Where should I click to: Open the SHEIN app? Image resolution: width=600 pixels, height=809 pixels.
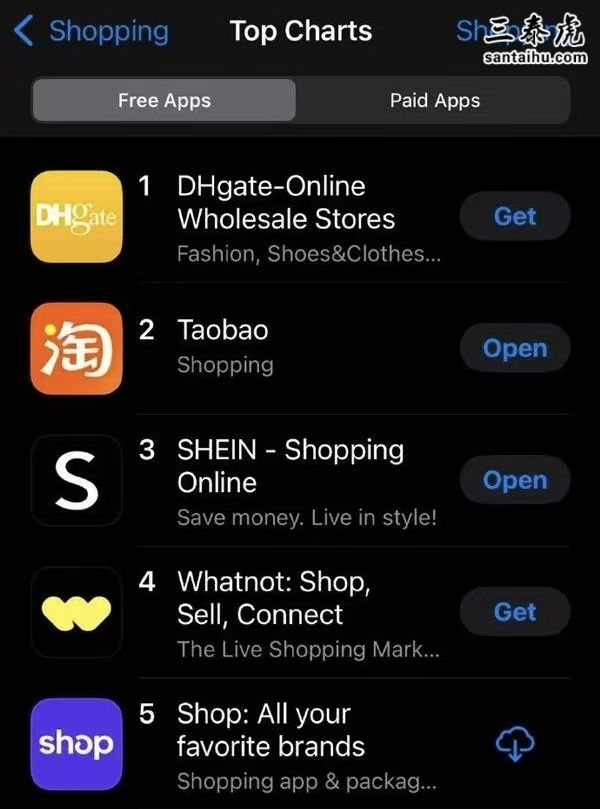click(x=514, y=480)
